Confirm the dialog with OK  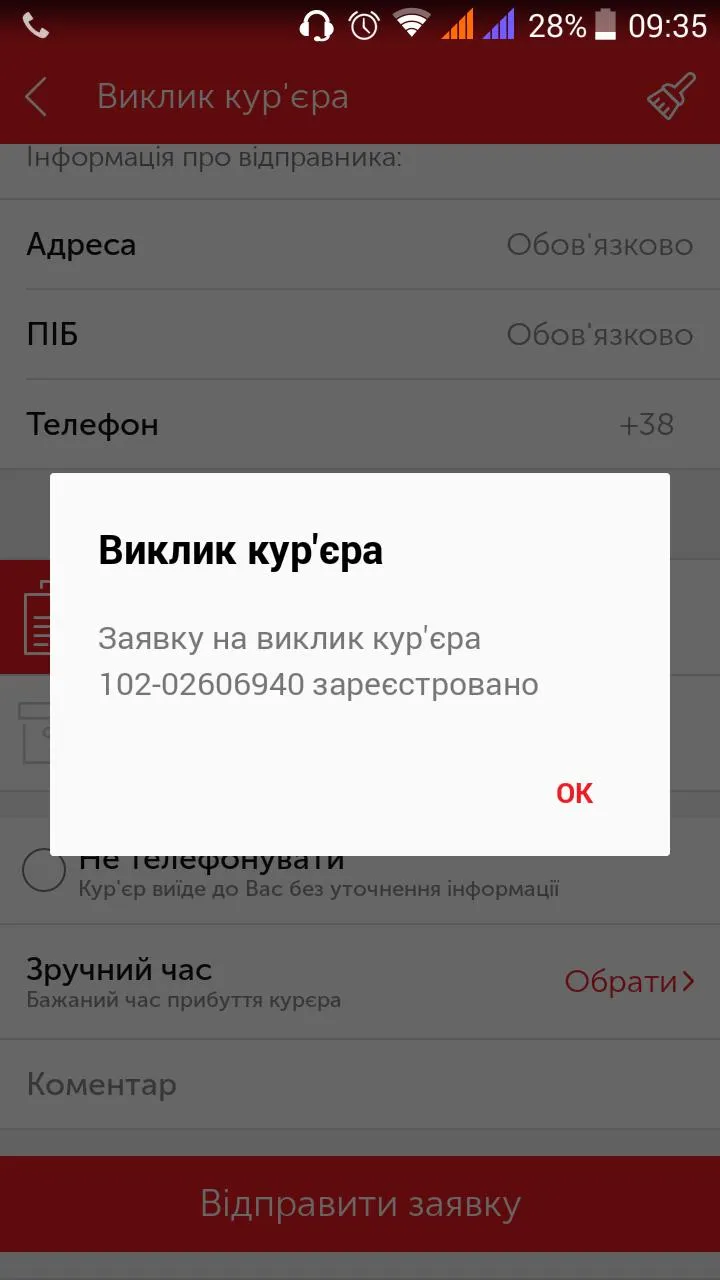pos(574,793)
